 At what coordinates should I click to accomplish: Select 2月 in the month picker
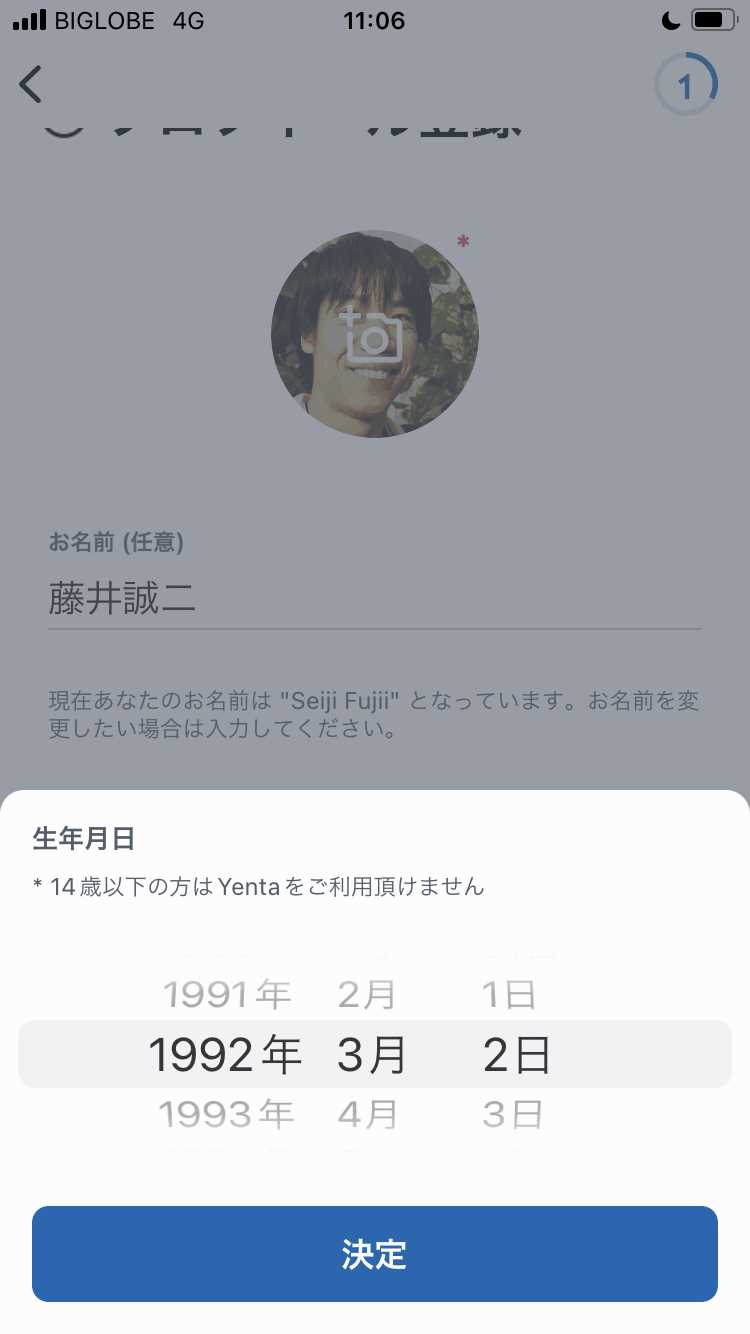(370, 991)
